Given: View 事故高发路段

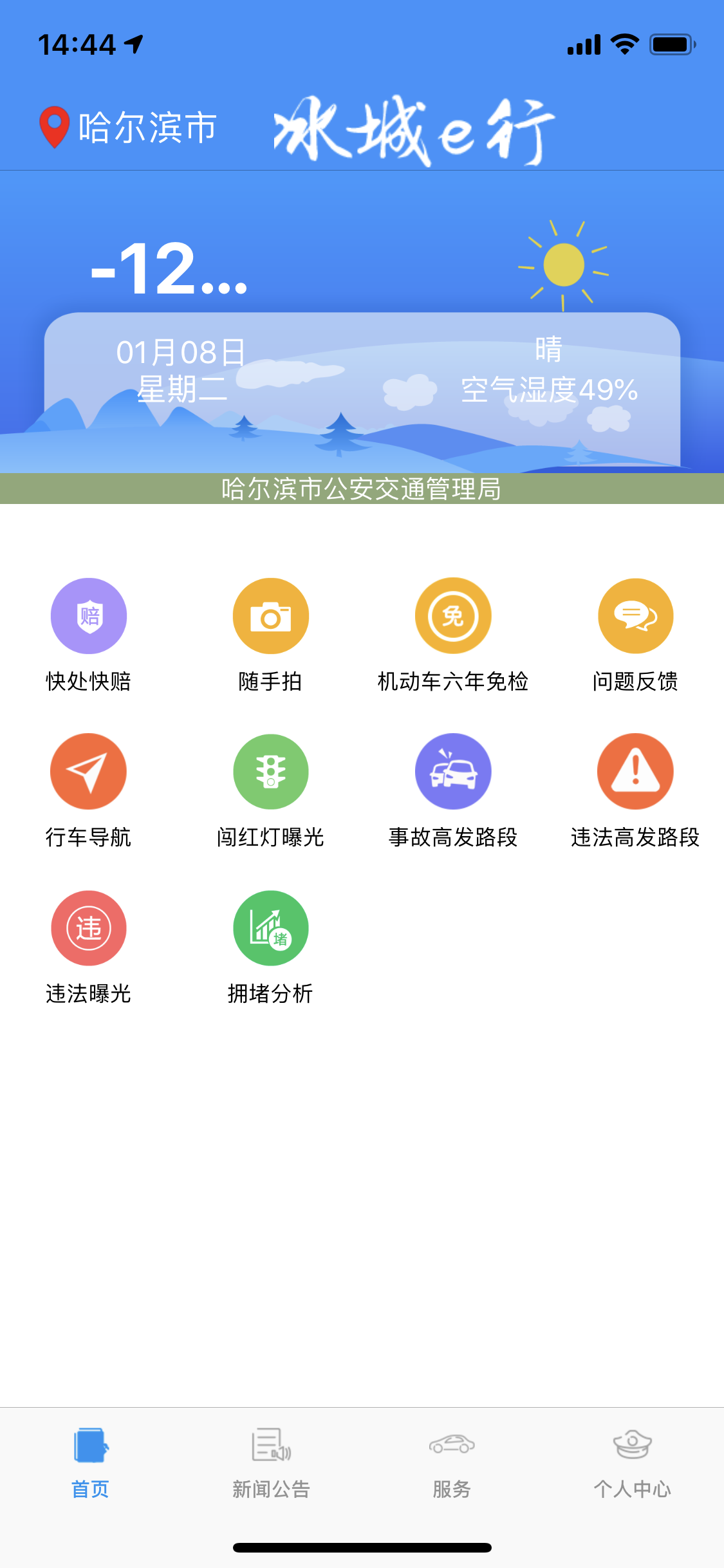Looking at the screenshot, I should (x=453, y=791).
